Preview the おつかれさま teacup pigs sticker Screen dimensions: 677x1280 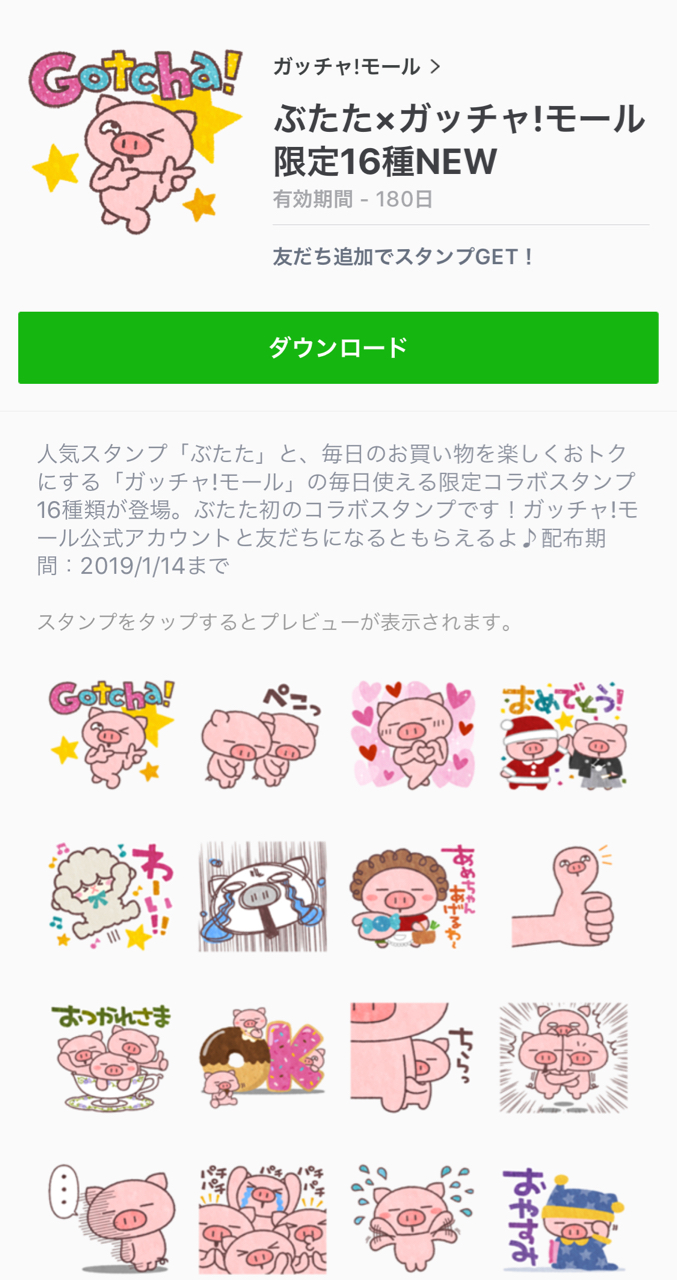[x=112, y=1057]
